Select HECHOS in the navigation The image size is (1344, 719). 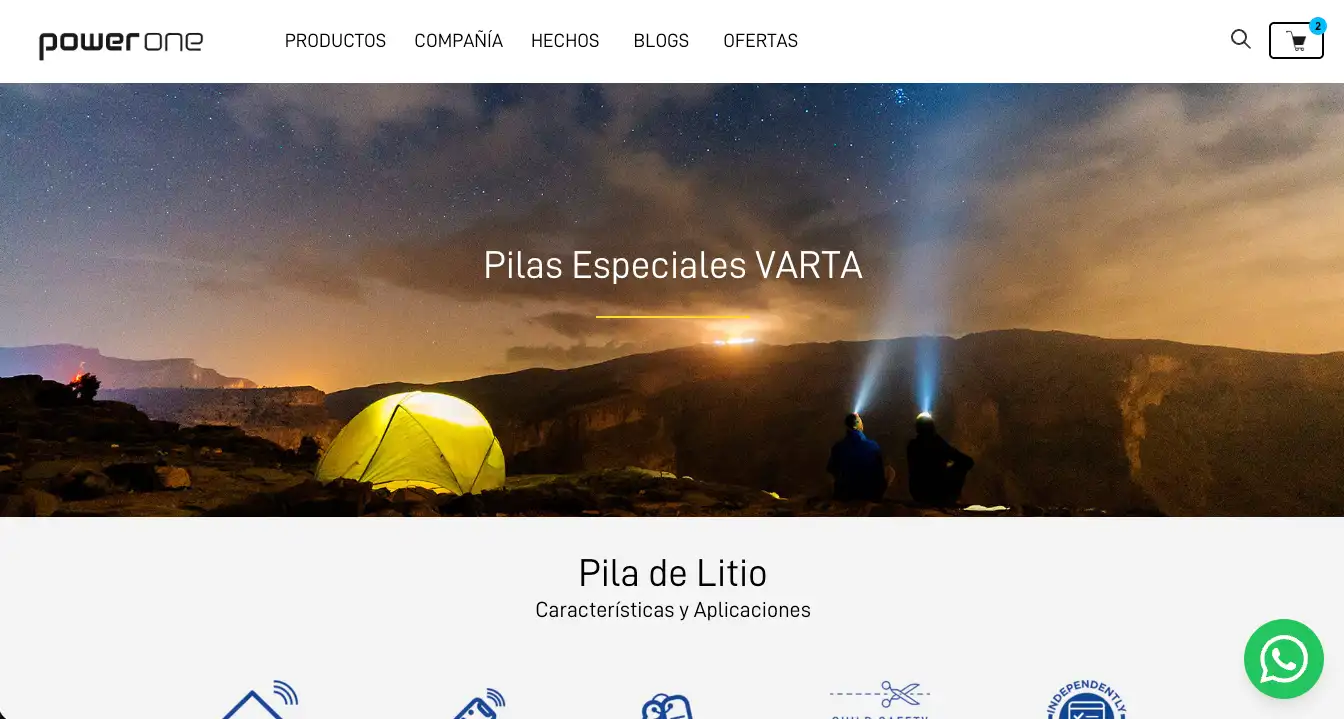(x=565, y=41)
